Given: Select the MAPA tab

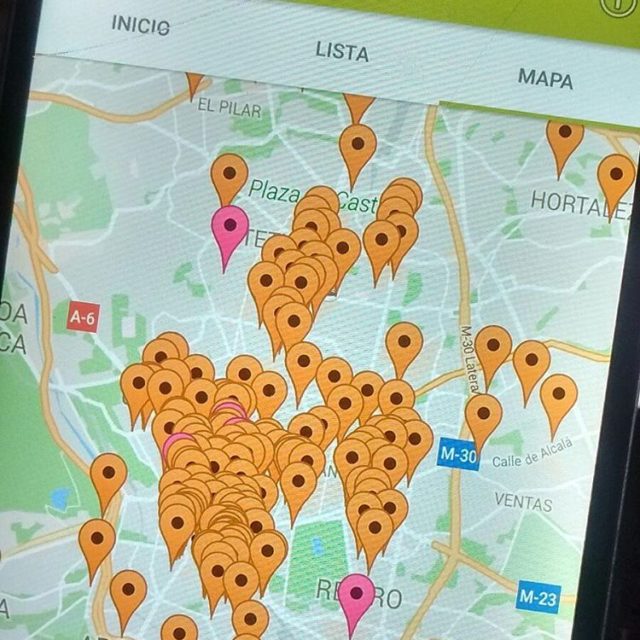Looking at the screenshot, I should pyautogui.click(x=545, y=78).
